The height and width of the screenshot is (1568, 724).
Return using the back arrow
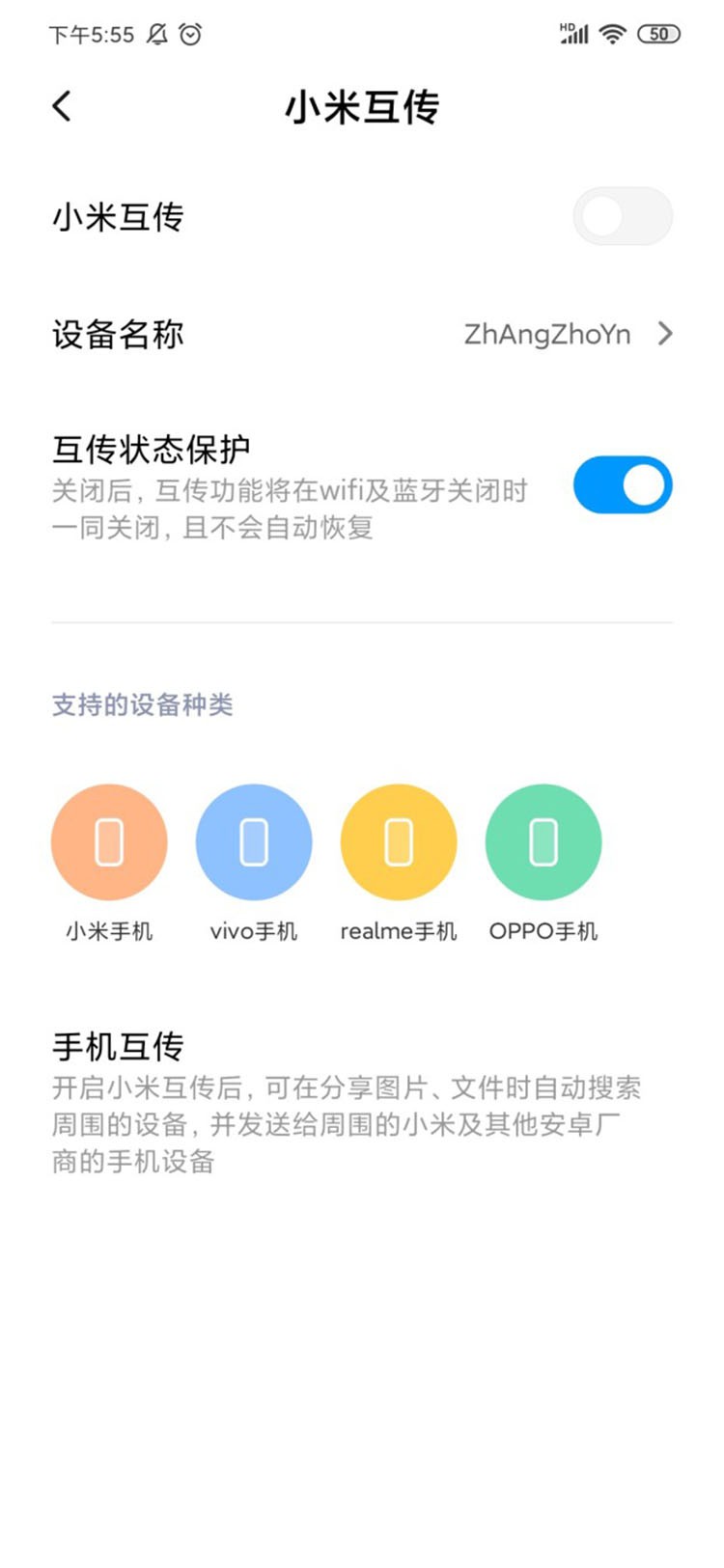click(62, 106)
